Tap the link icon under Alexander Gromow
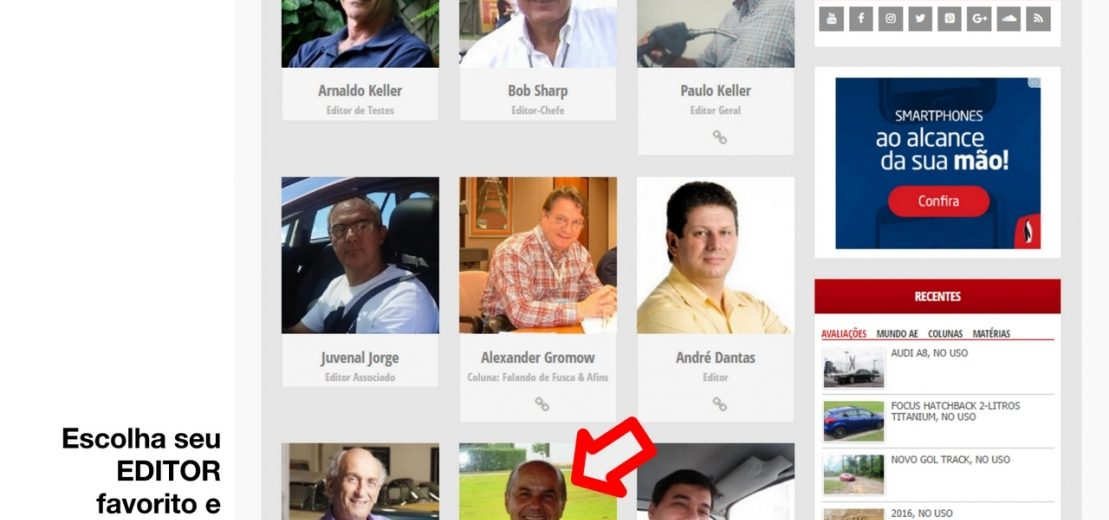The width and height of the screenshot is (1109, 520). (x=541, y=404)
